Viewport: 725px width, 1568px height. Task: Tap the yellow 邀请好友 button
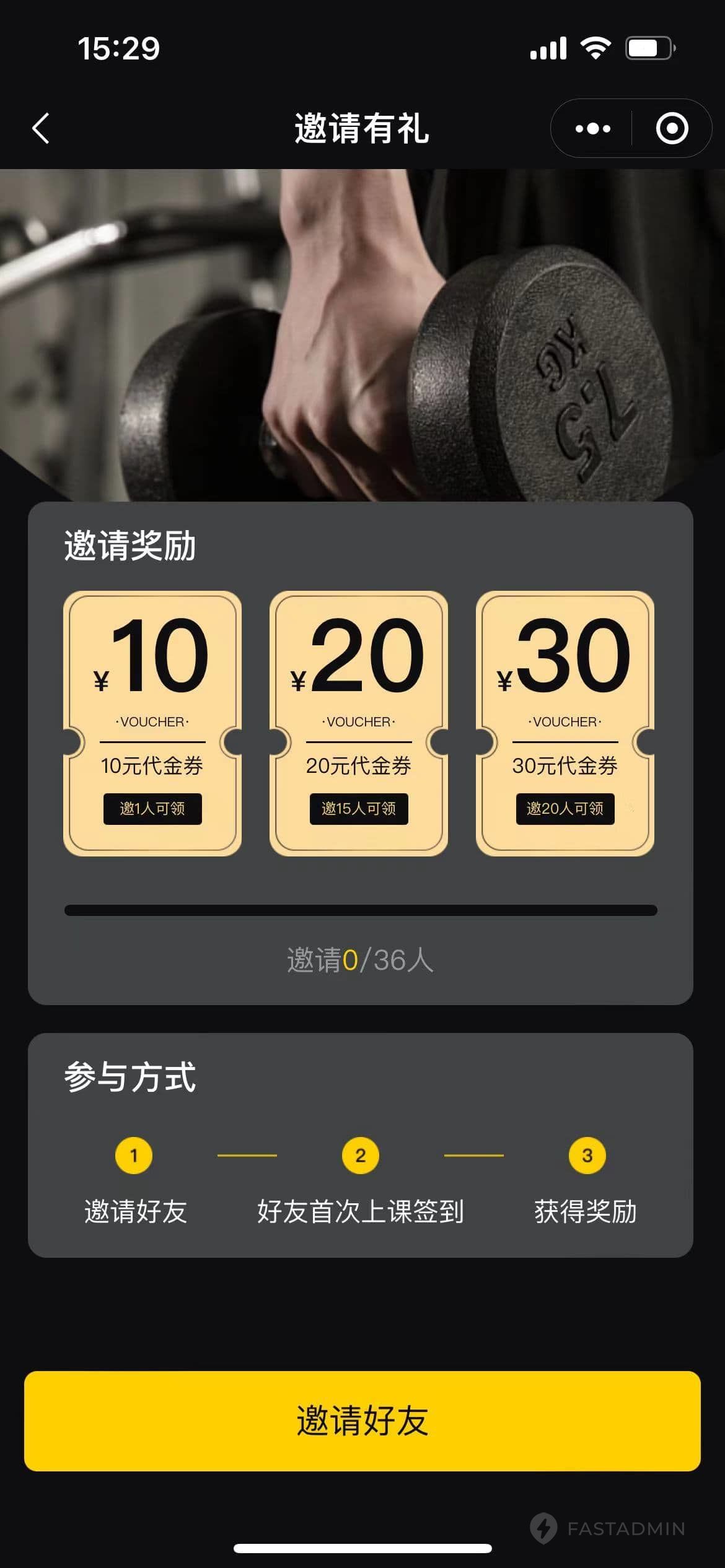click(x=362, y=1421)
